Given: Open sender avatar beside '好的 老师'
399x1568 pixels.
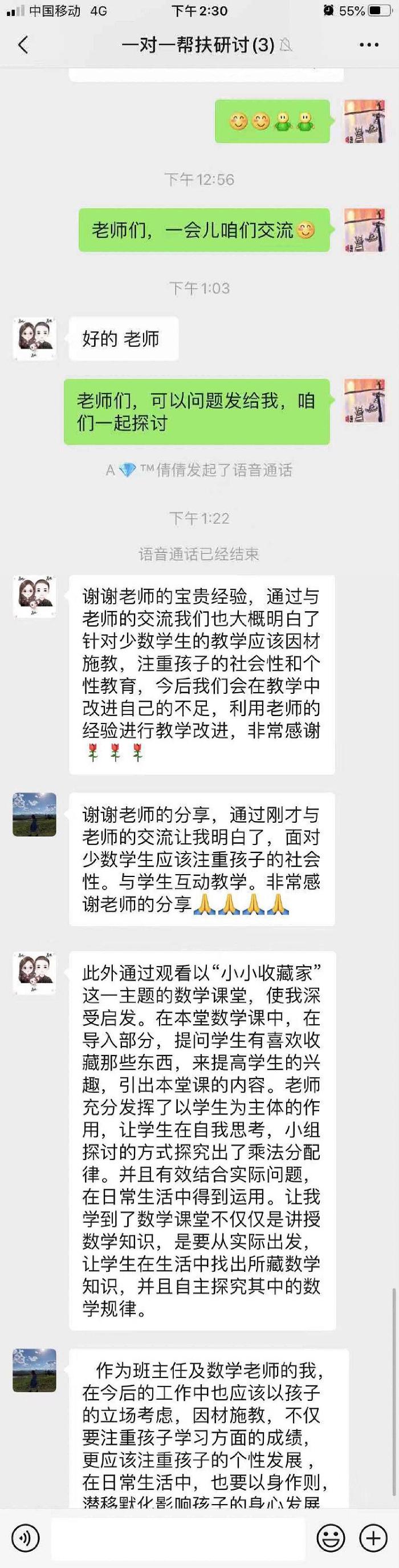Looking at the screenshot, I should tap(35, 338).
